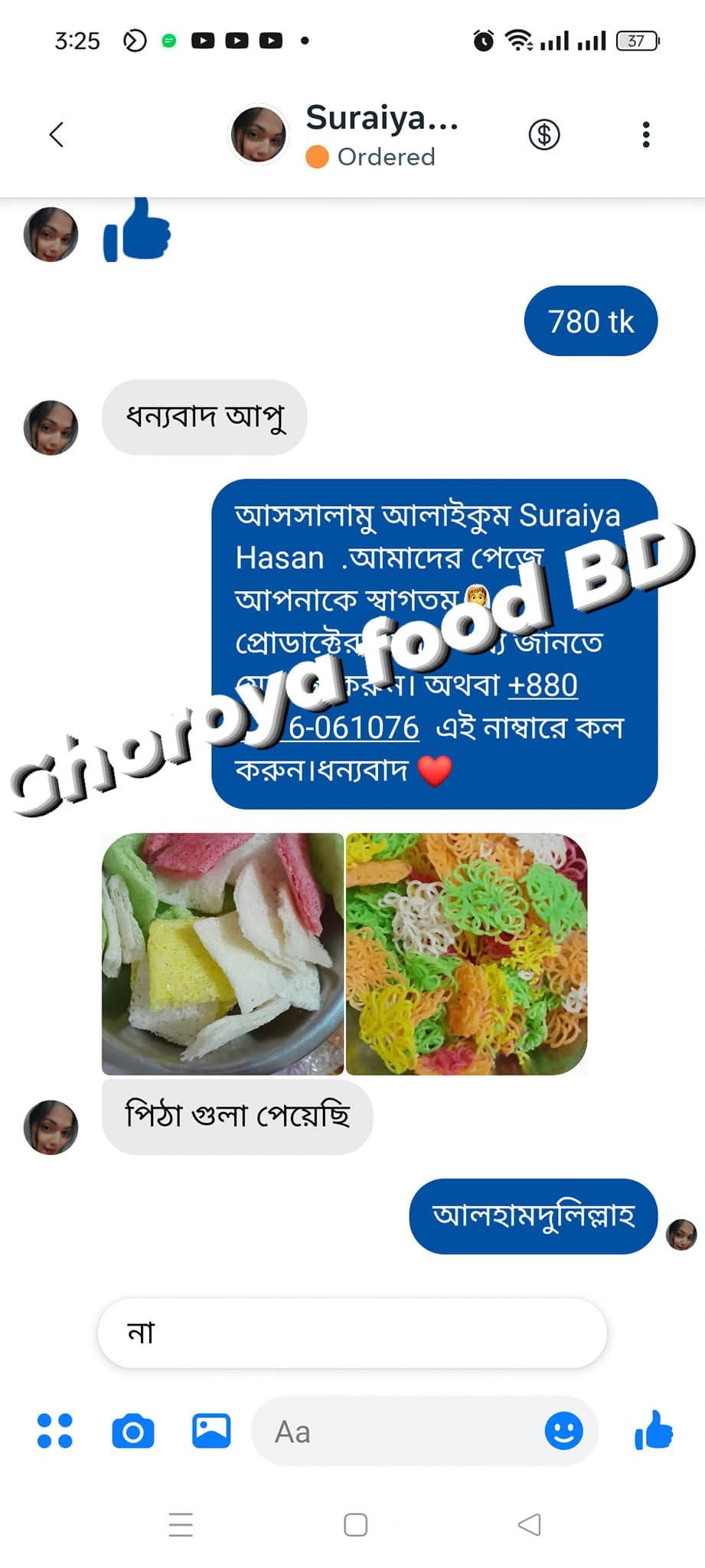The width and height of the screenshot is (705, 1568).
Task: Open recent apps from the navigation bar
Action: click(x=181, y=1524)
